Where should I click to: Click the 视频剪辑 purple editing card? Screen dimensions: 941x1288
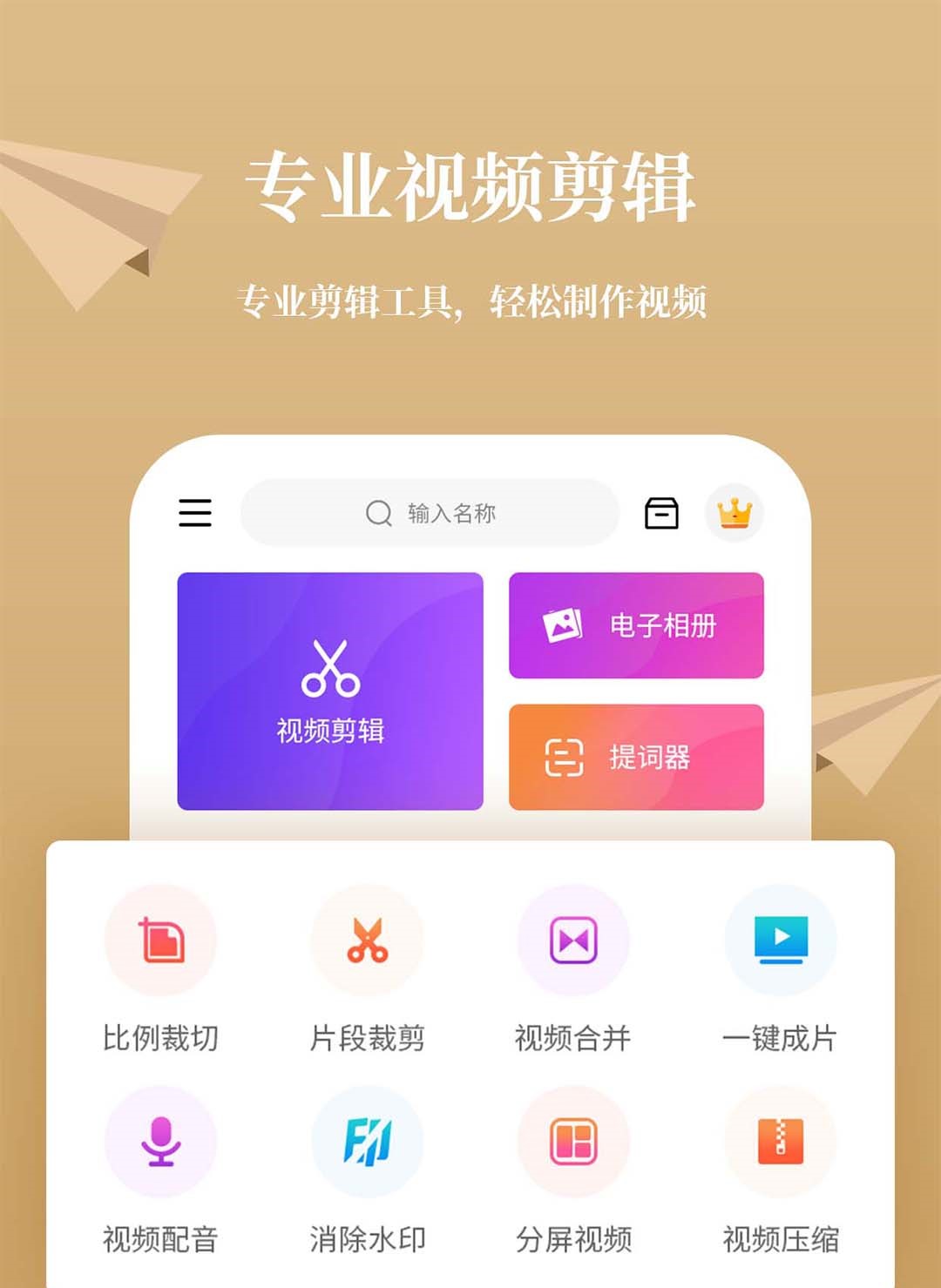pos(329,691)
